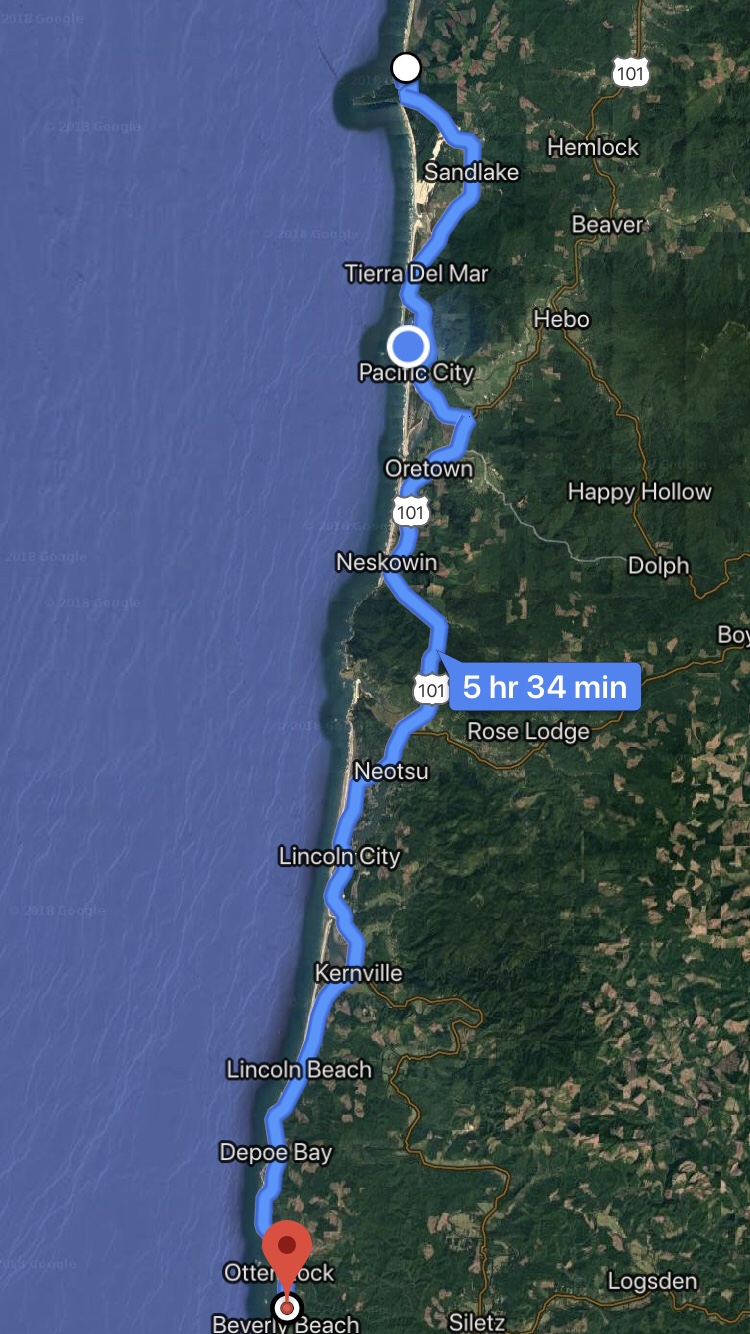Viewport: 750px width, 1334px height.
Task: Tap the 5 hr 34 min route callout
Action: tap(544, 688)
